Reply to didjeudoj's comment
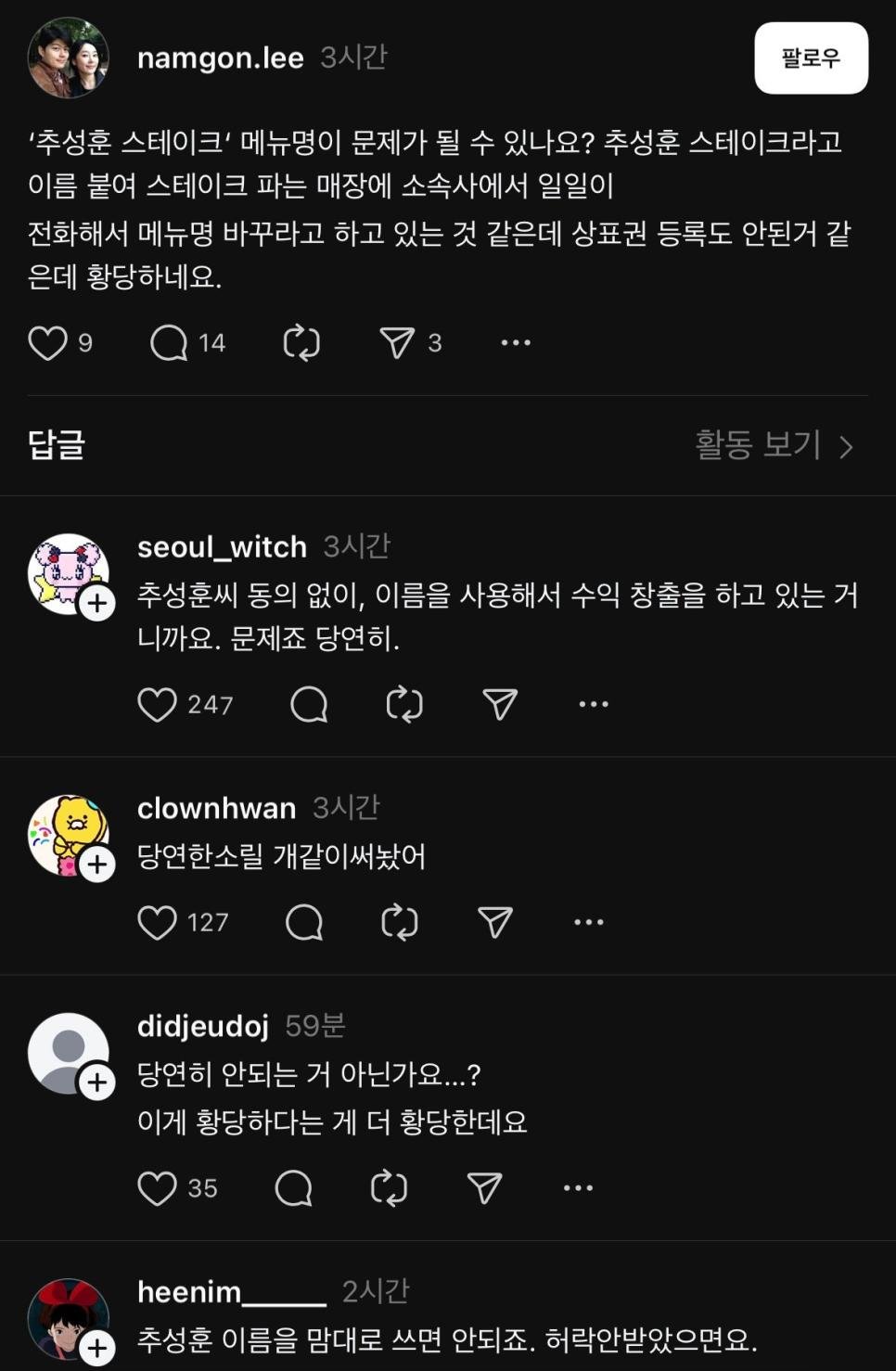The height and width of the screenshot is (1371, 896). coord(294,1188)
